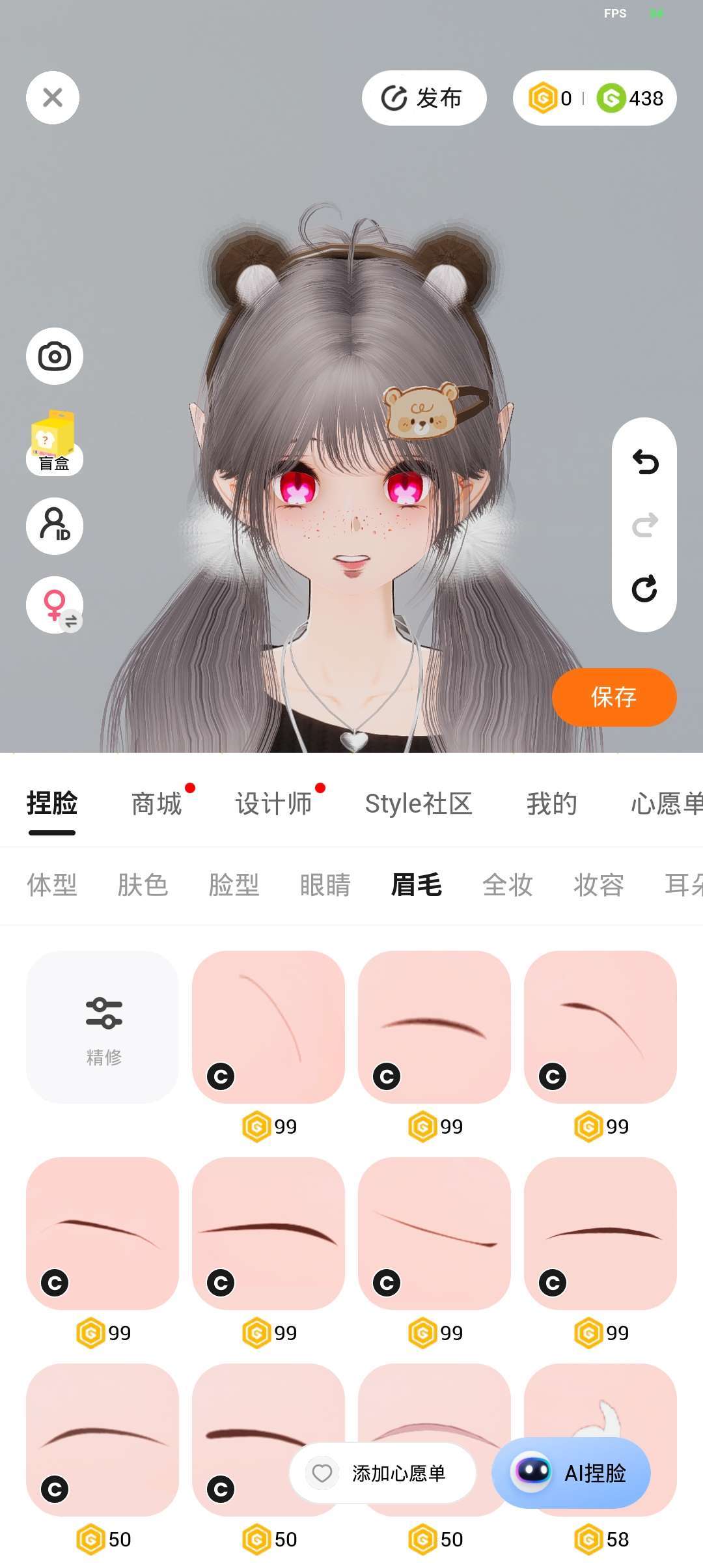The height and width of the screenshot is (1568, 703).
Task: Save the avatar with 保存
Action: [x=614, y=697]
